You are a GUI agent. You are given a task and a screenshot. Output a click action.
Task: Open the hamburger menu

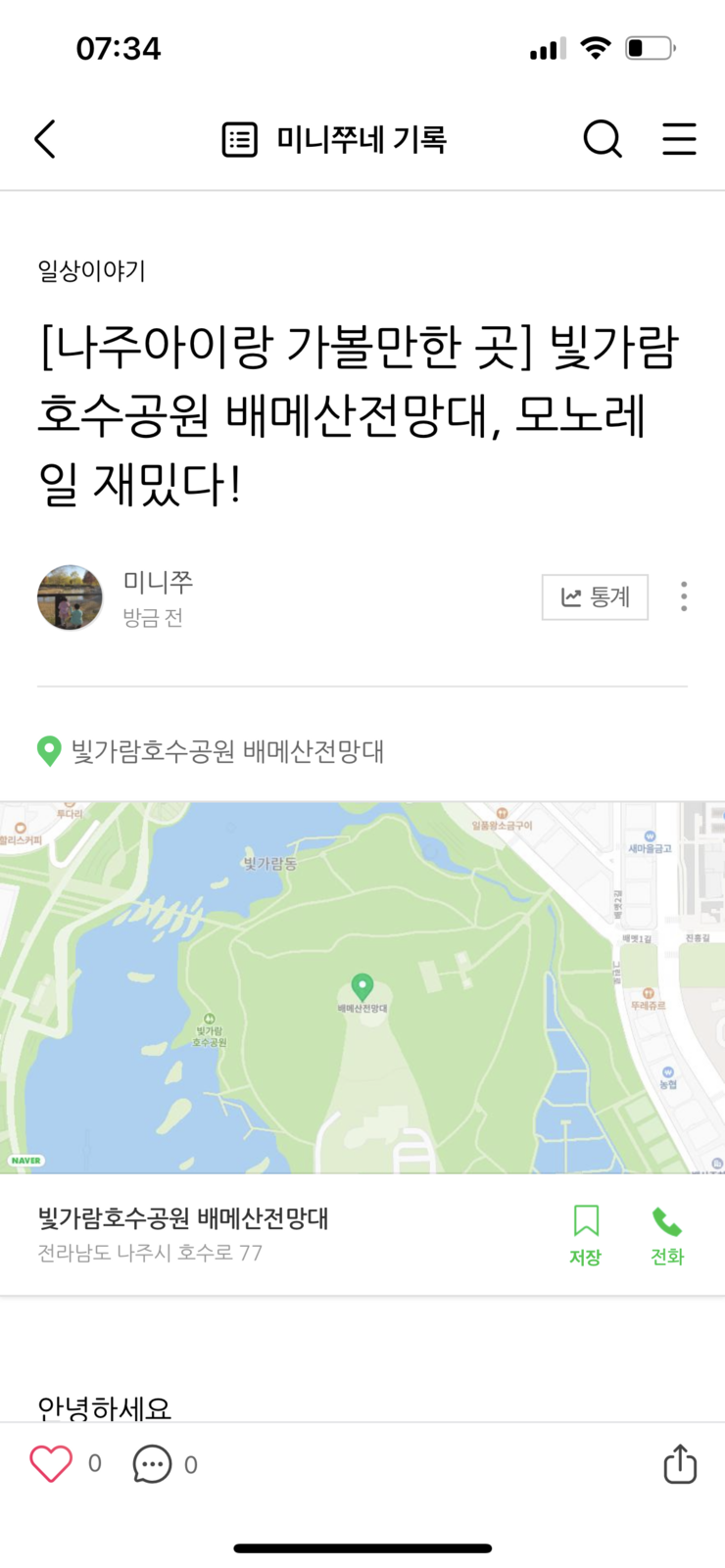[679, 139]
